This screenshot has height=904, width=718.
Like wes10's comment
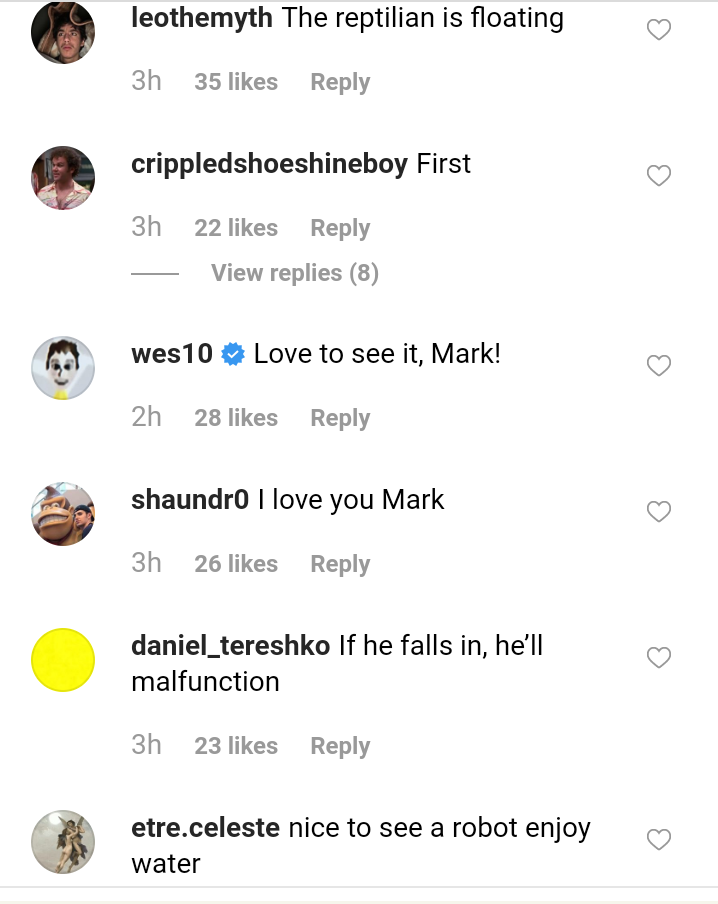pyautogui.click(x=658, y=366)
